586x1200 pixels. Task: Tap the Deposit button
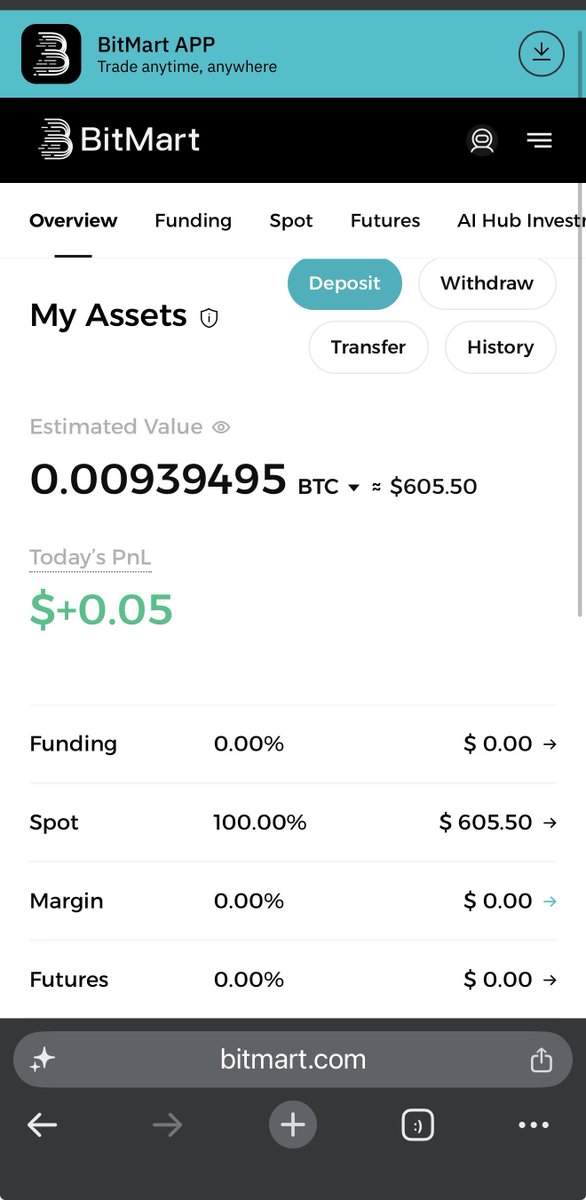[x=345, y=283]
